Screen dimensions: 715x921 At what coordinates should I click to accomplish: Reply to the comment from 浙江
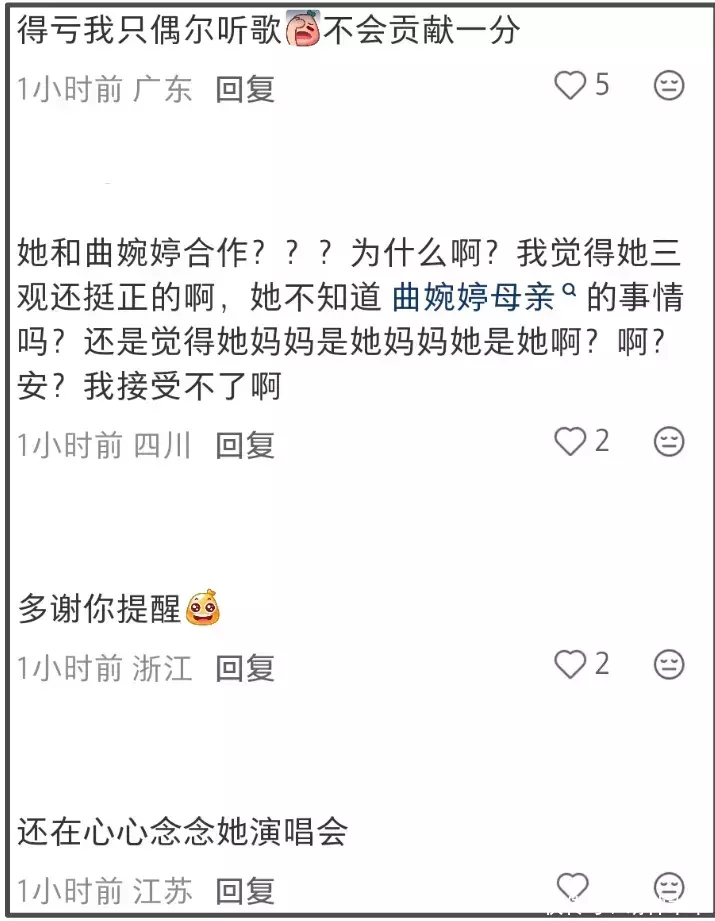tap(245, 668)
